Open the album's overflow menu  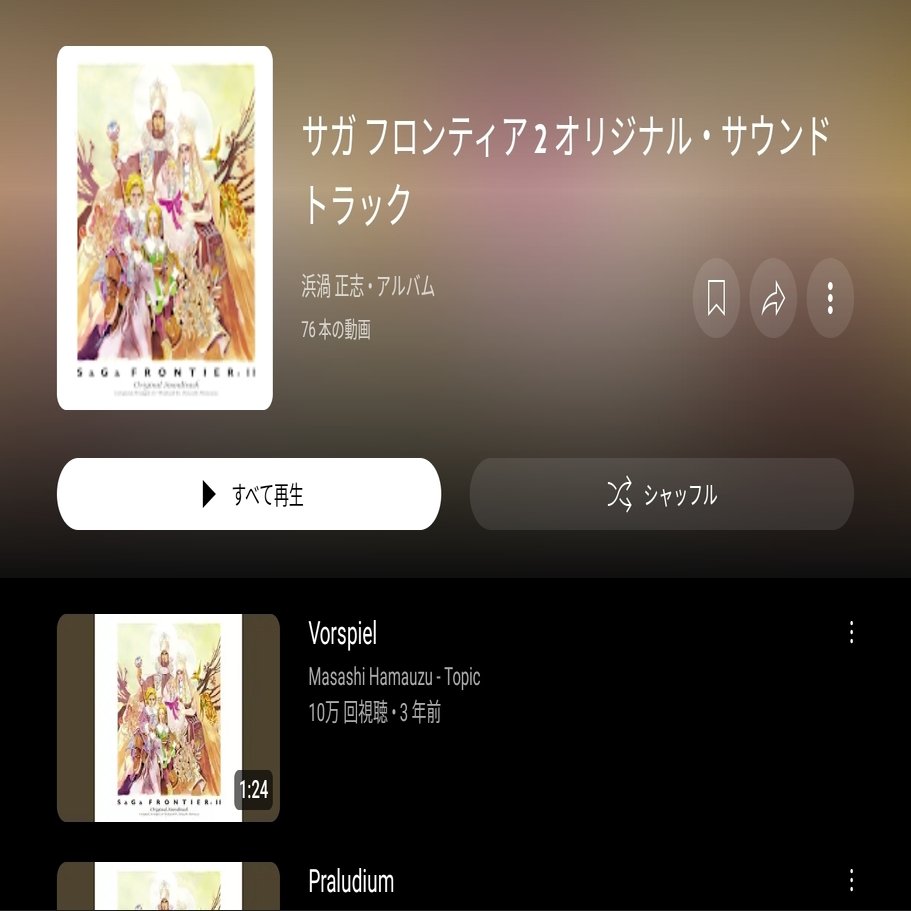pos(830,298)
